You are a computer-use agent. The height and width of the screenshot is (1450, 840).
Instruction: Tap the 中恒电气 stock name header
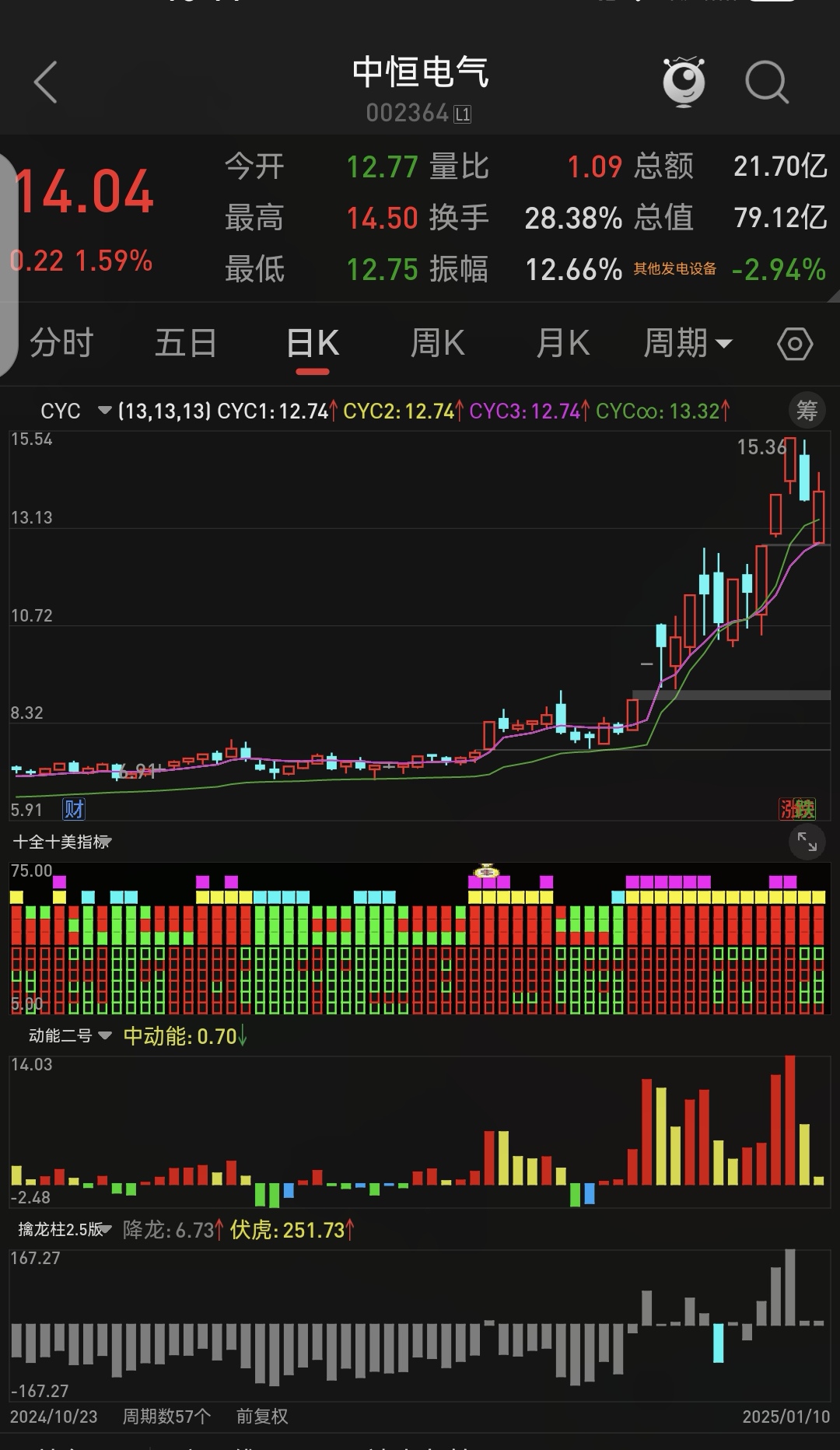[x=420, y=72]
